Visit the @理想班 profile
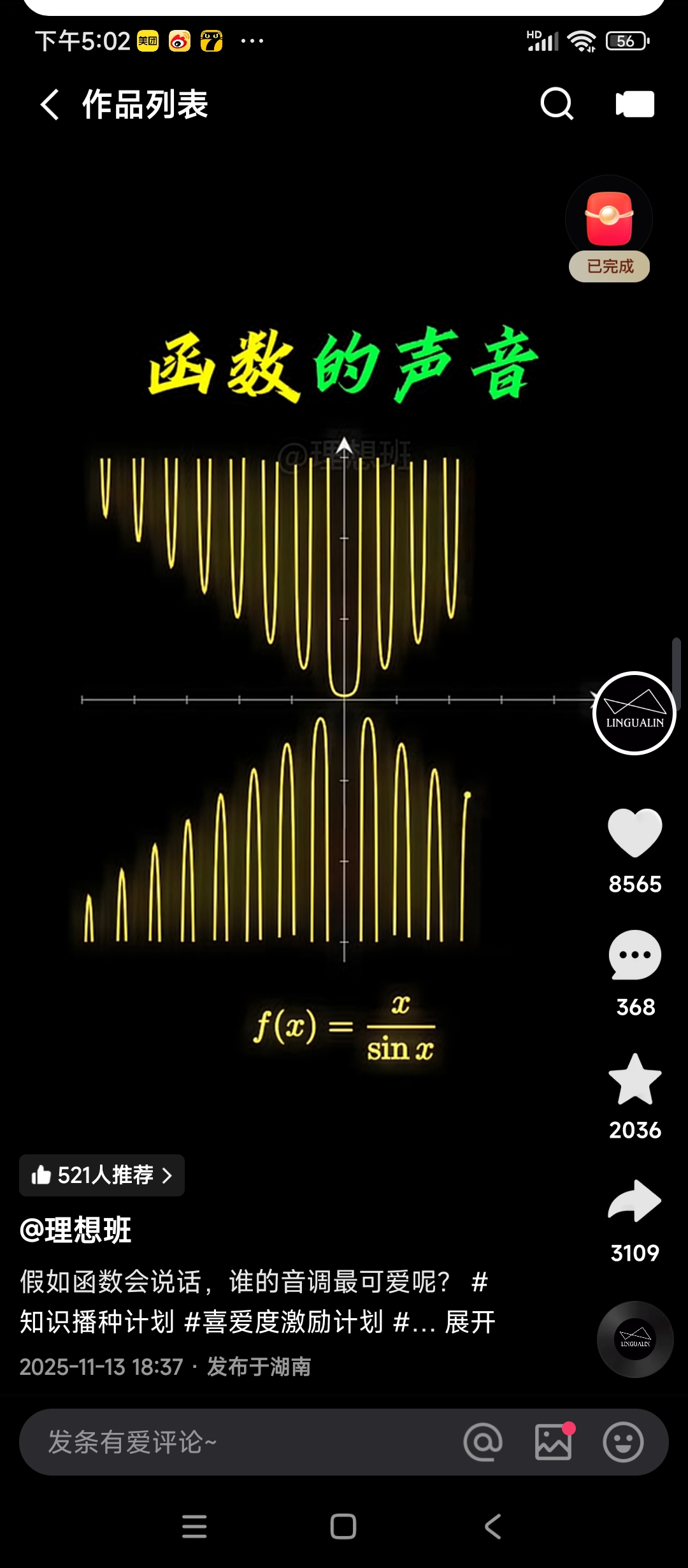The image size is (688, 1568). click(76, 1230)
